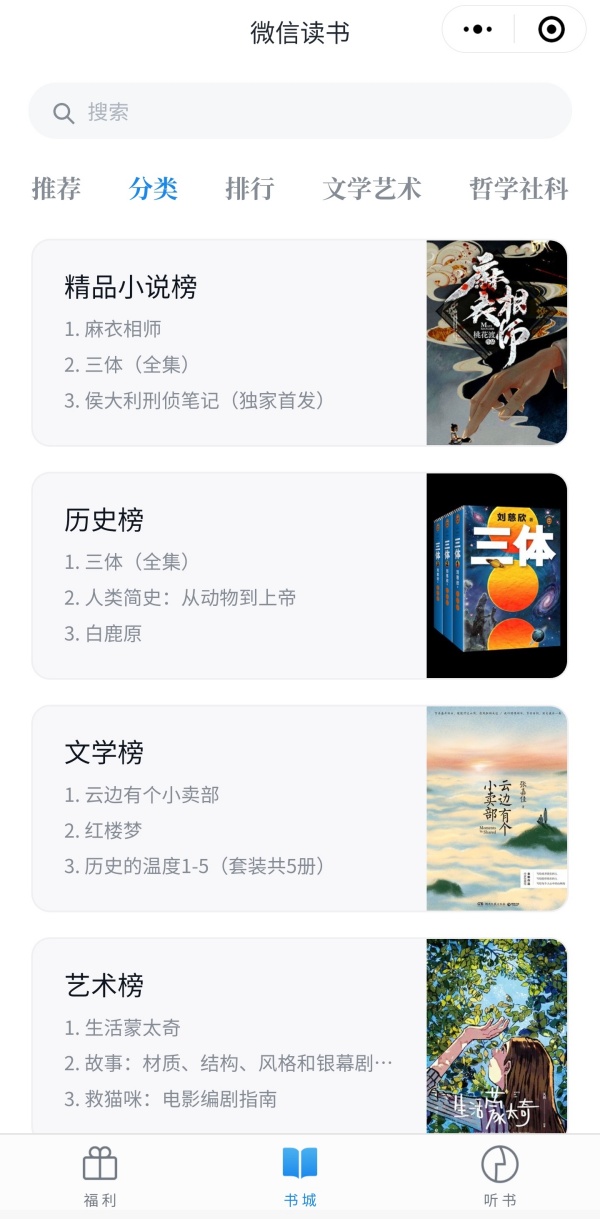600x1219 pixels.
Task: Go to the 哲学社科 tab
Action: (x=518, y=188)
